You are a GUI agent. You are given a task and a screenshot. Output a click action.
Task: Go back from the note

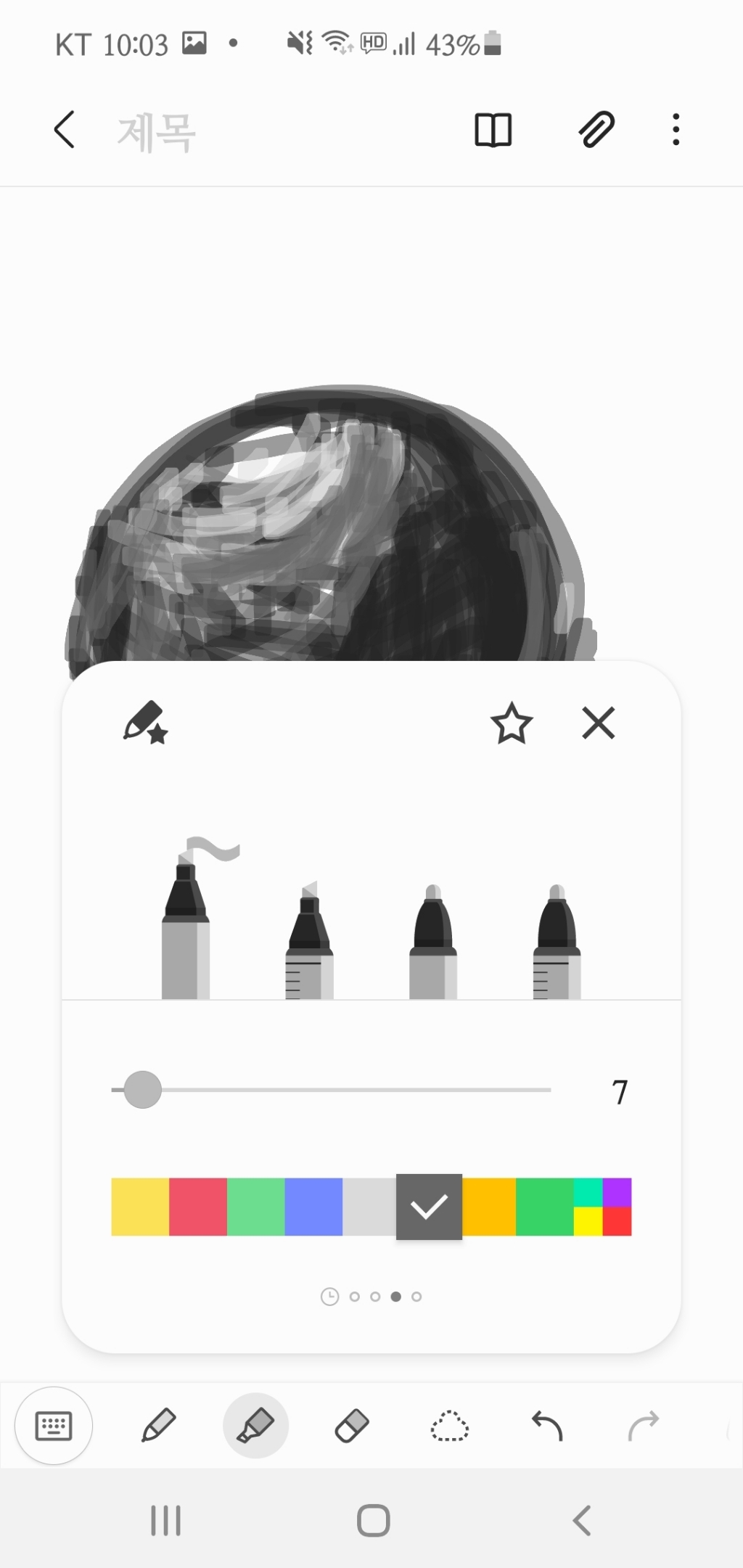click(x=64, y=131)
